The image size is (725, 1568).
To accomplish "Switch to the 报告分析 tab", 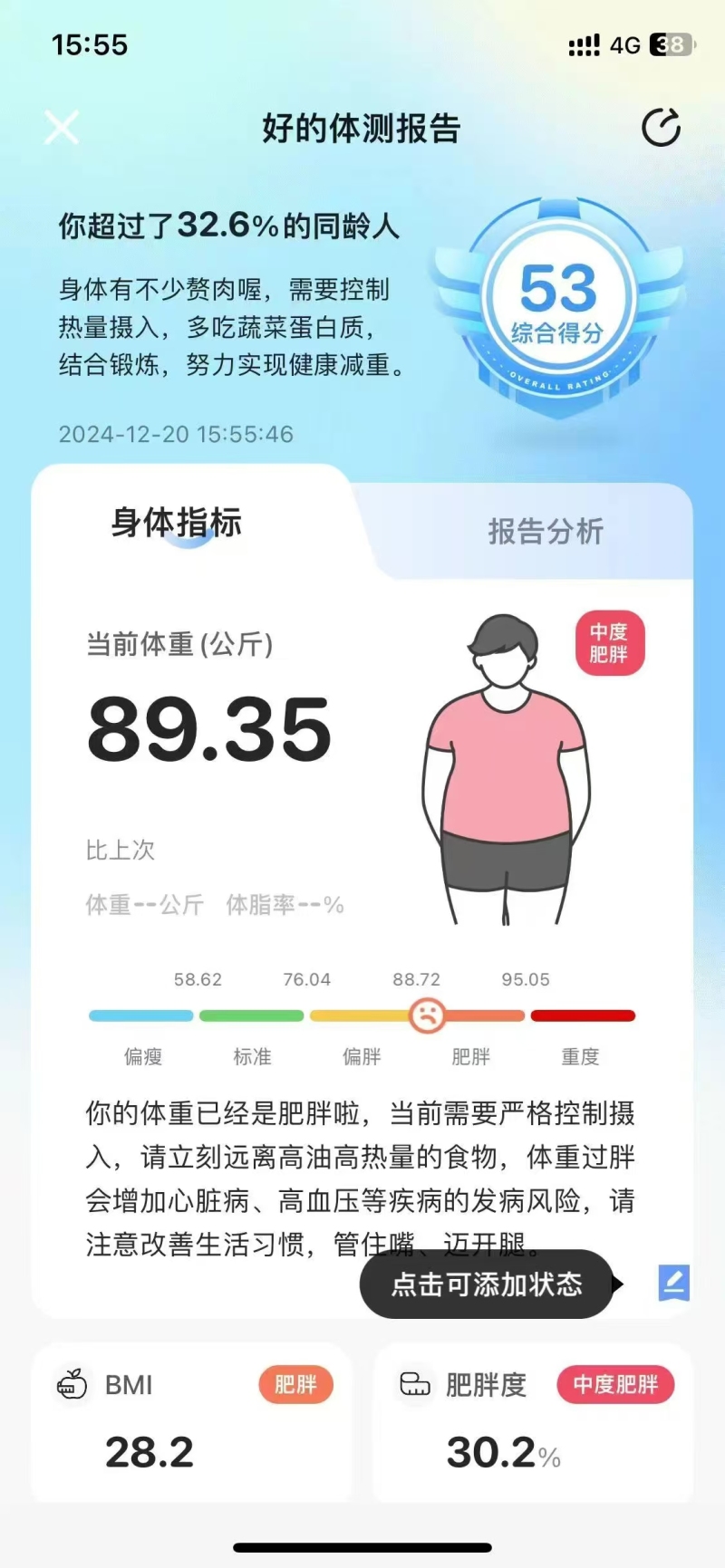I will [x=546, y=531].
